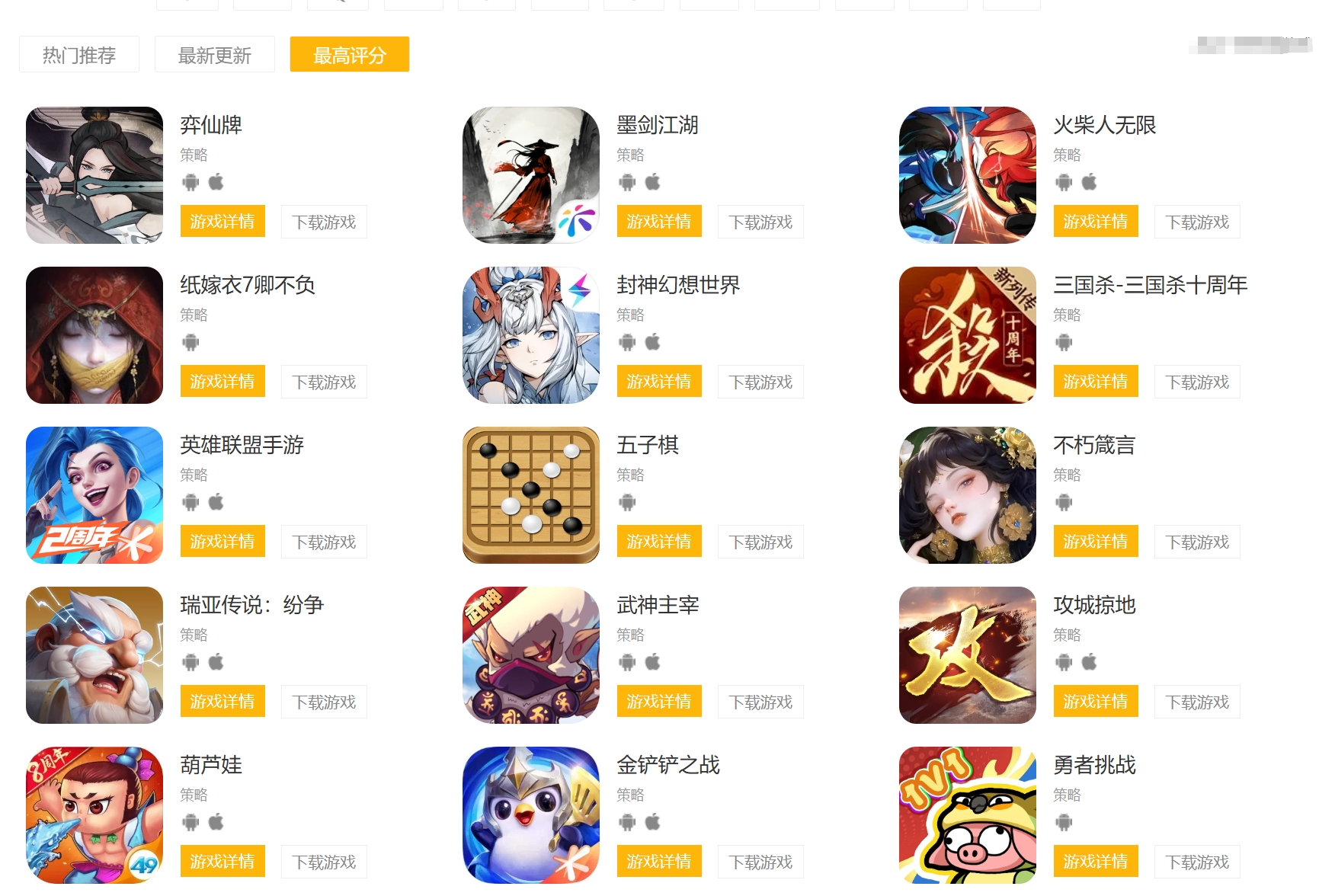1319x896 pixels.
Task: Open 游戏详情 for 弈仙牌
Action: tap(223, 222)
